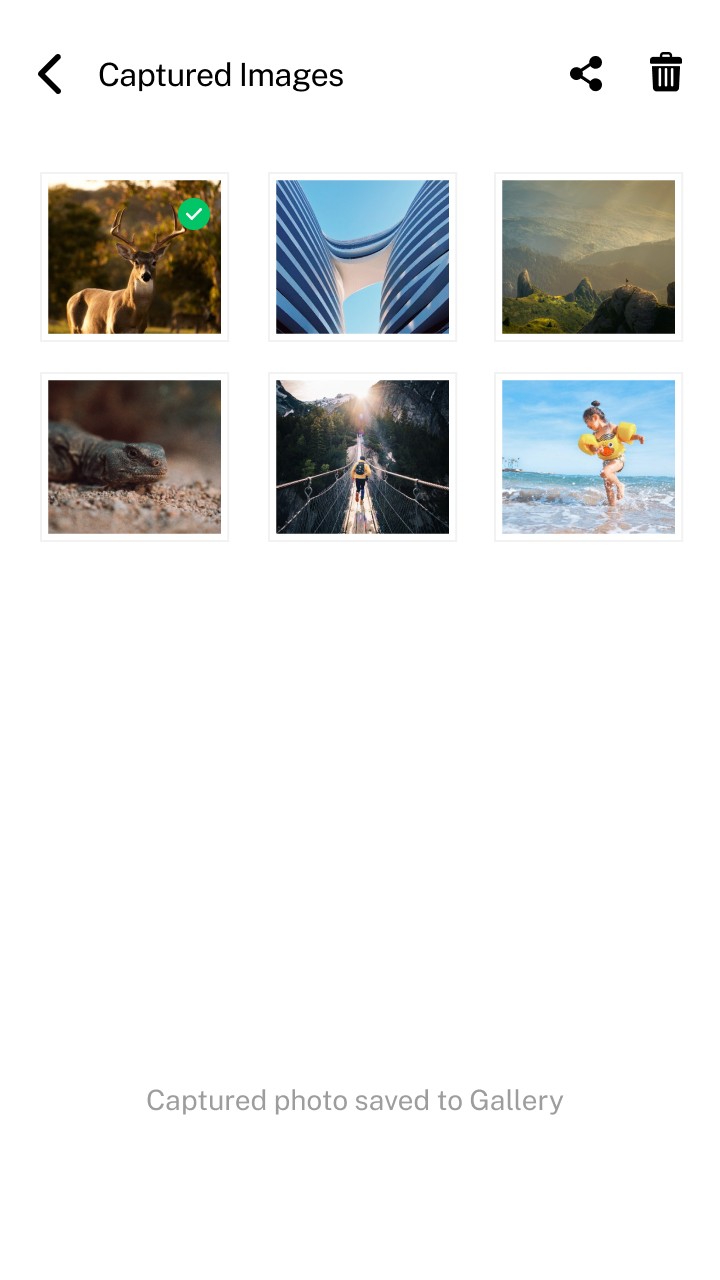
Task: Select the blue curved building photo
Action: coord(362,257)
